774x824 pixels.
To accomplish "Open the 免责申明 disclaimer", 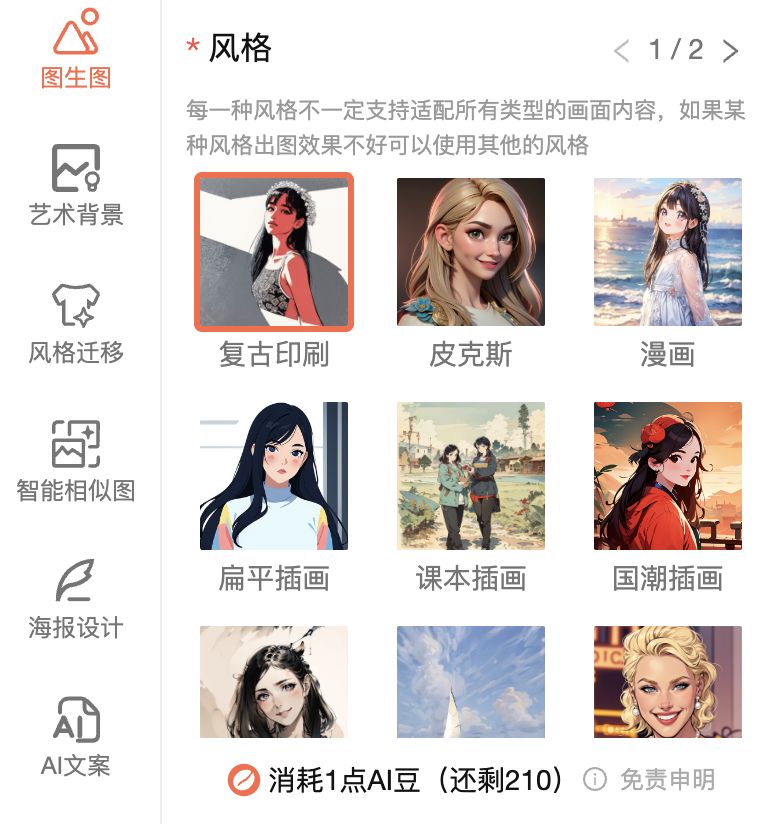I will coord(666,780).
